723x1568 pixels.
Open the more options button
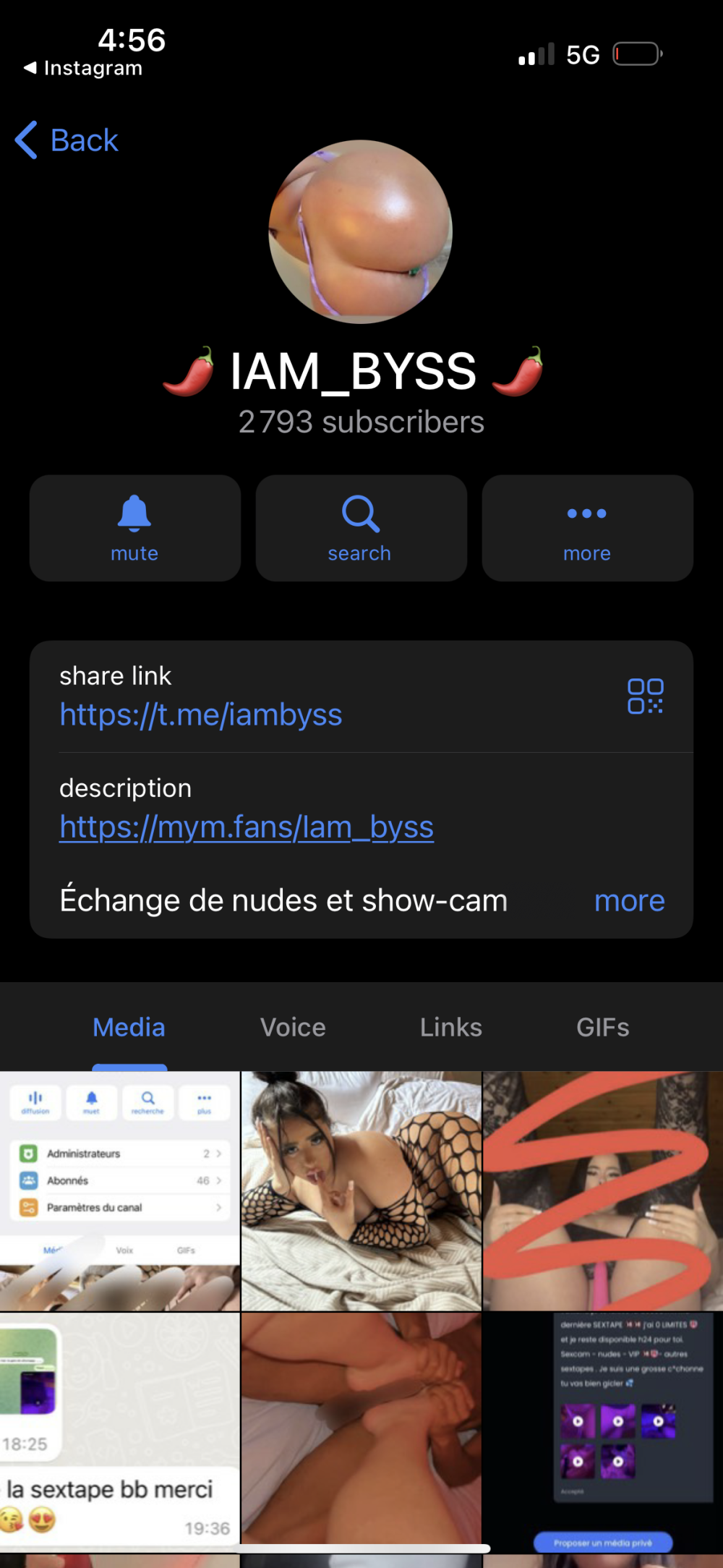point(587,528)
